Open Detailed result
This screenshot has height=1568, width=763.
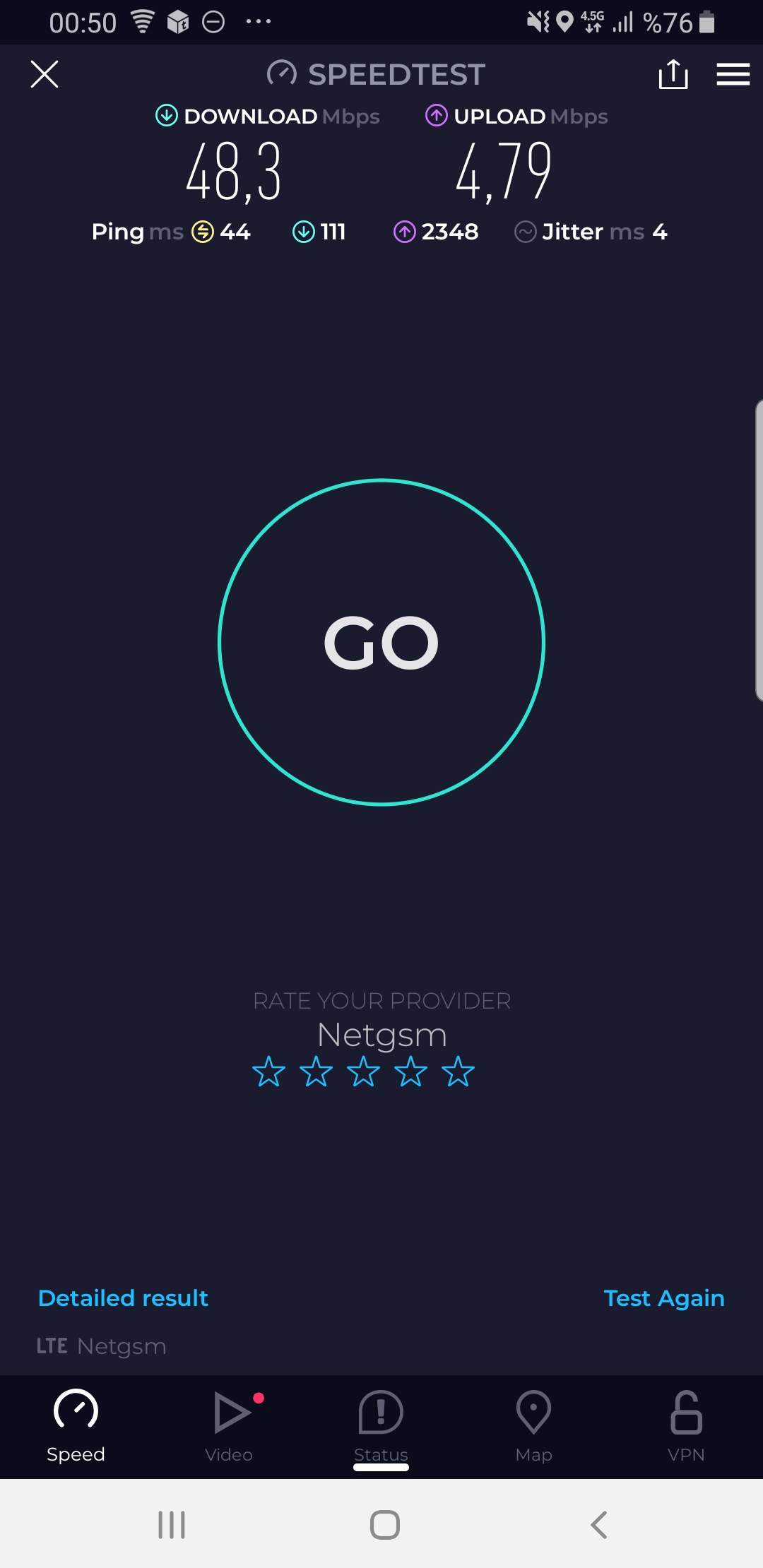pyautogui.click(x=123, y=1298)
